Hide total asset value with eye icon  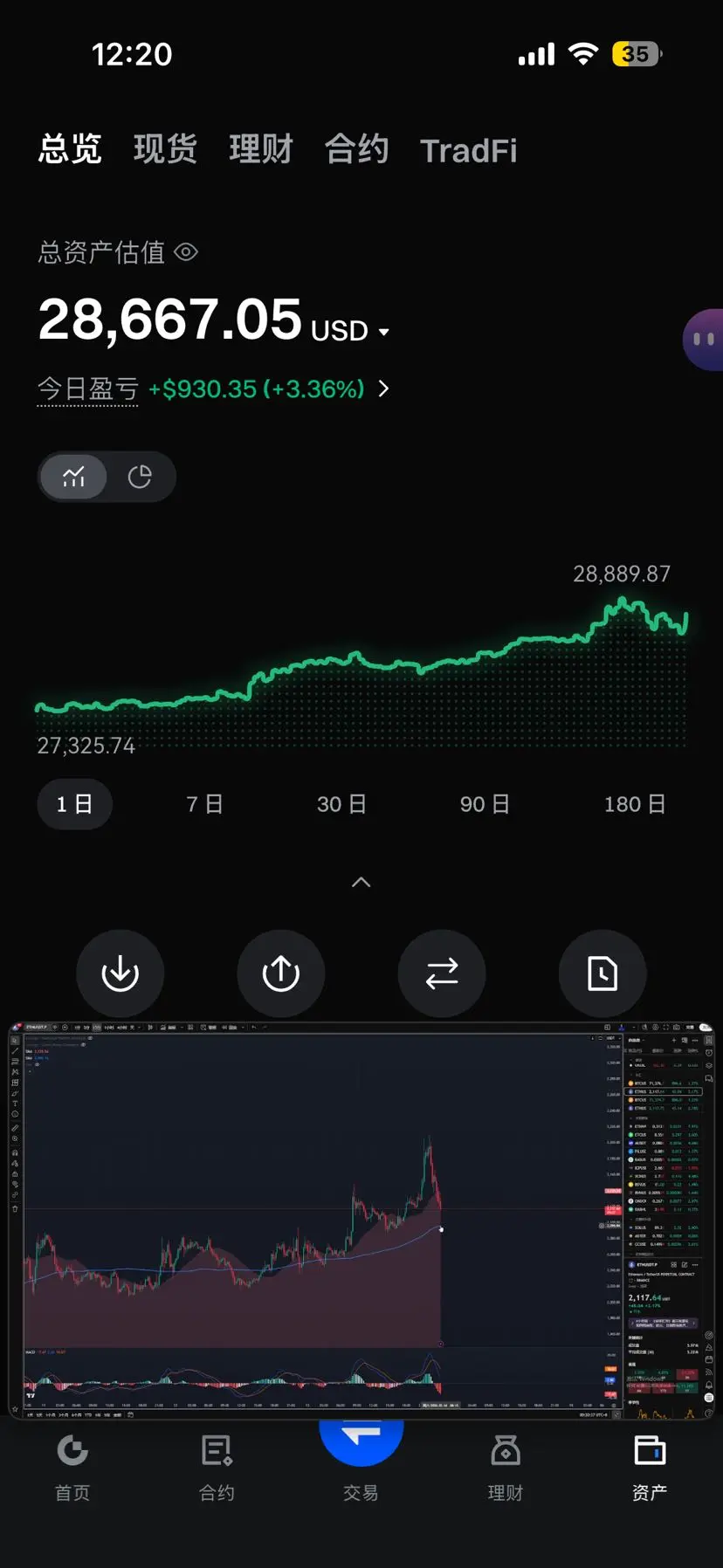(x=186, y=252)
